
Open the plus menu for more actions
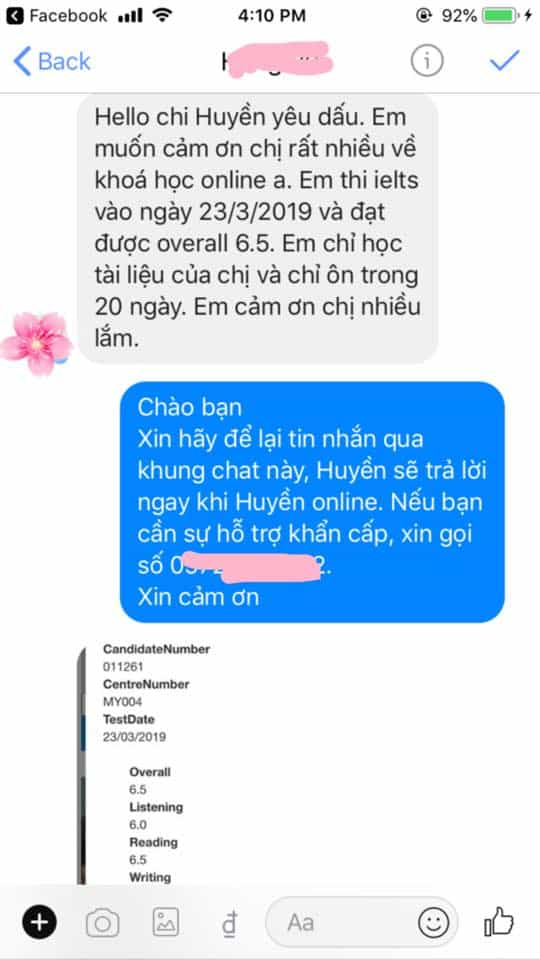click(40, 921)
